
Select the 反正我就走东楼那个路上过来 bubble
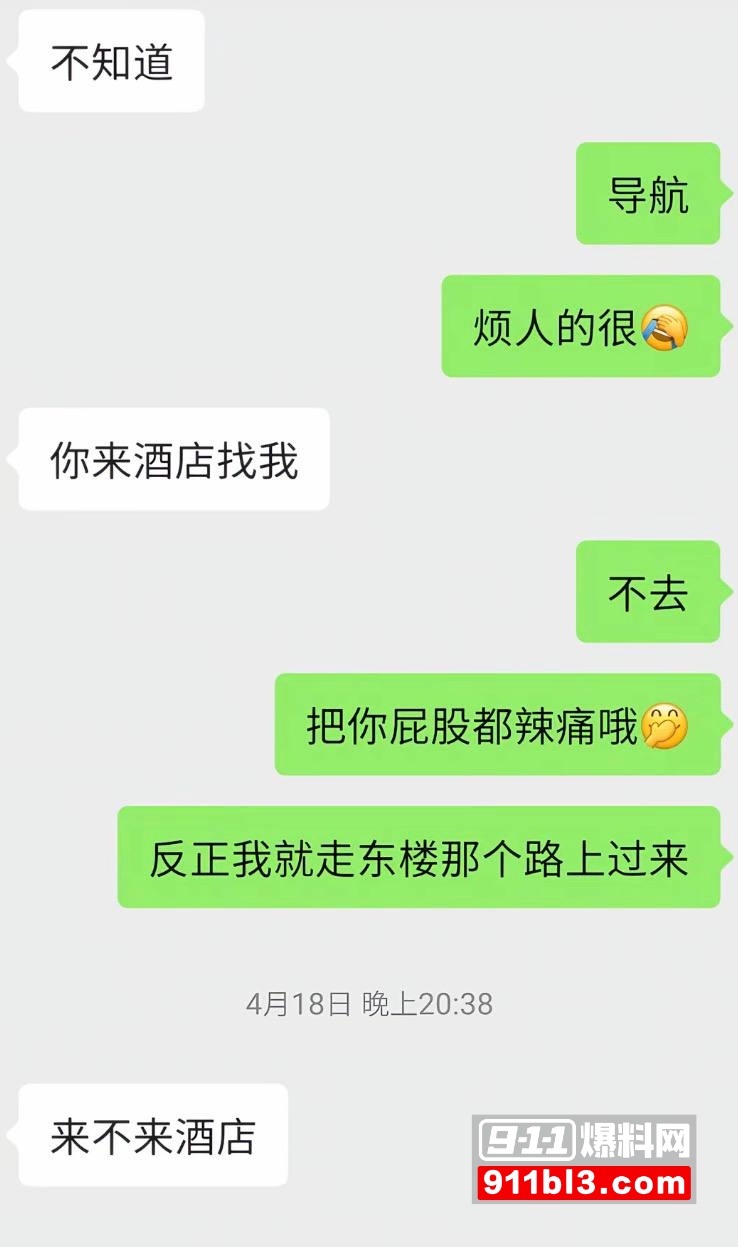click(419, 859)
